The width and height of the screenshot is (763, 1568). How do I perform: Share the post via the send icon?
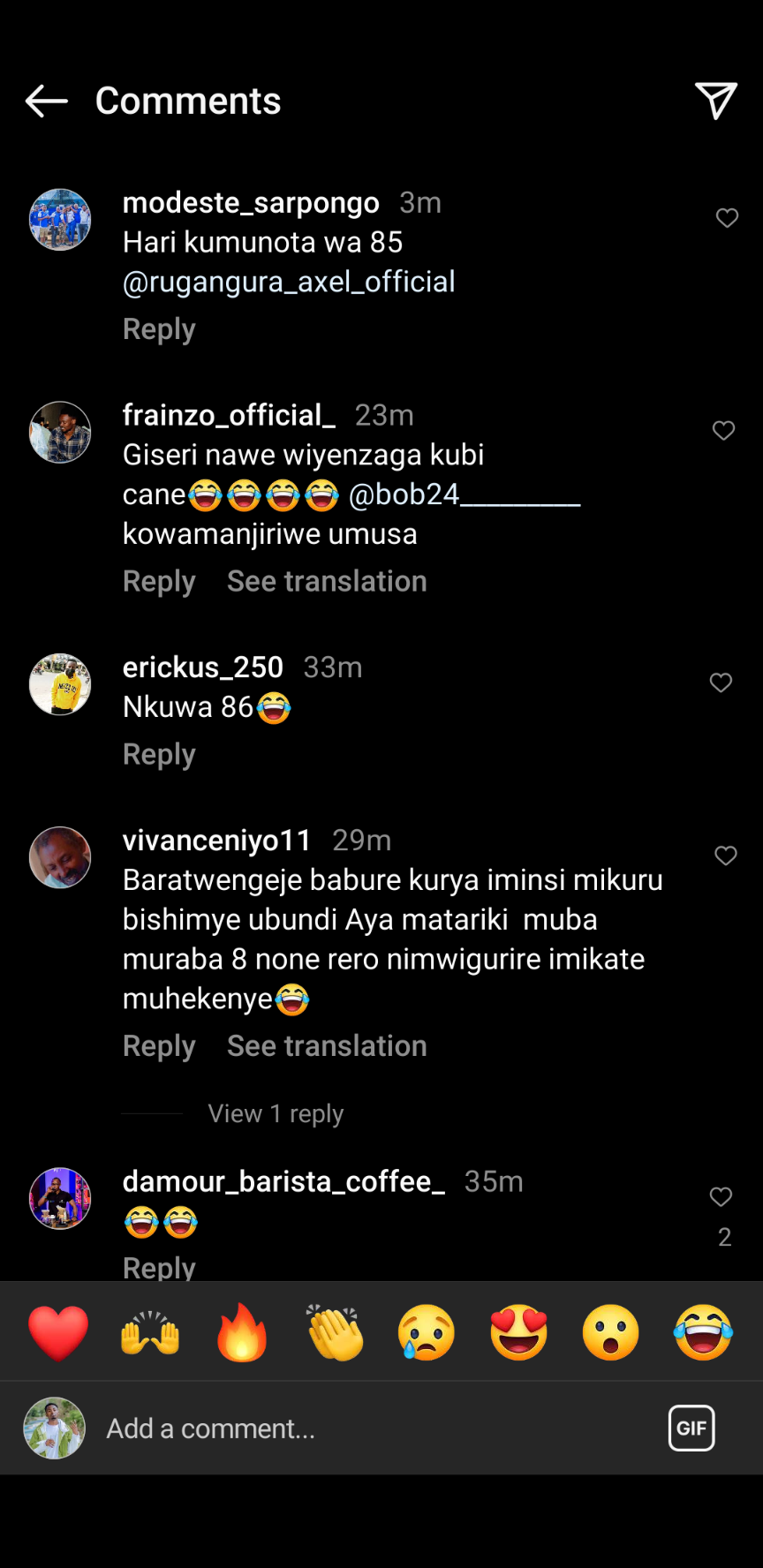pos(715,101)
